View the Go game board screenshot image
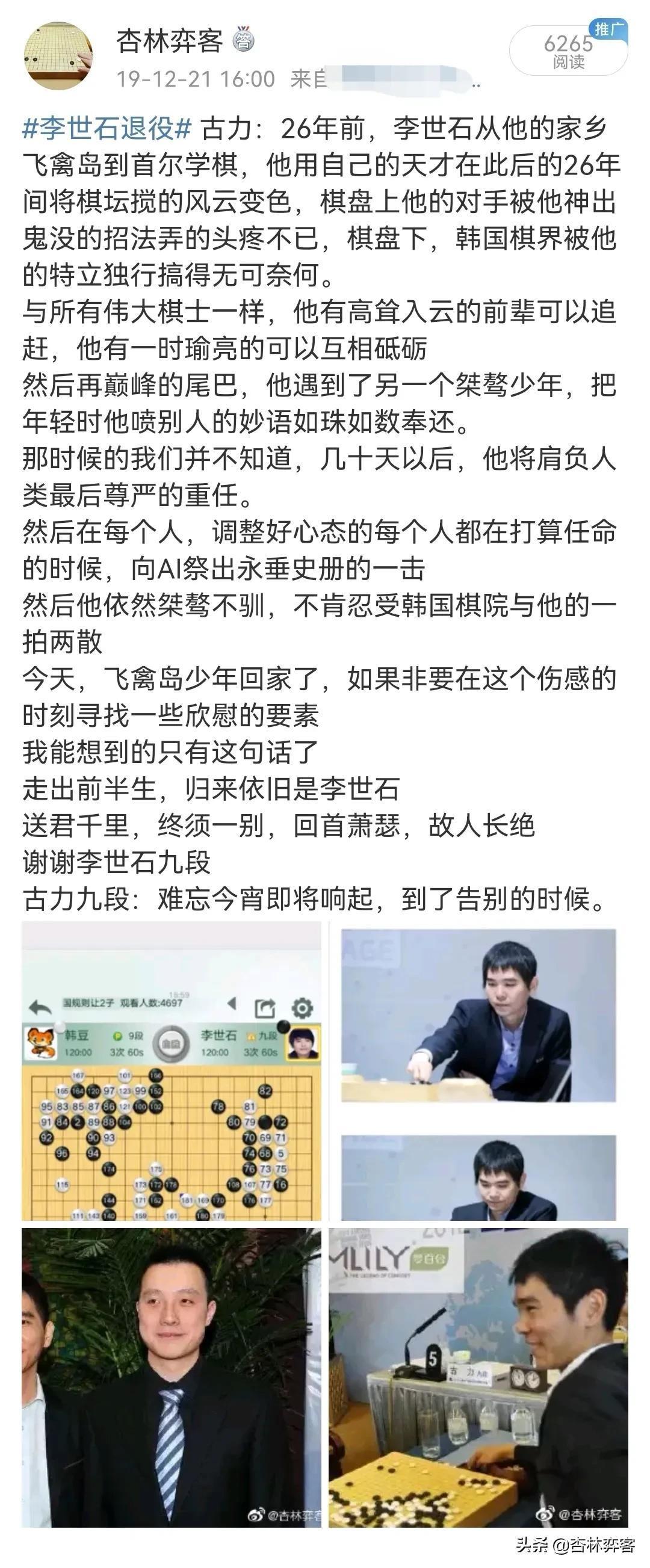 [x=171, y=1070]
